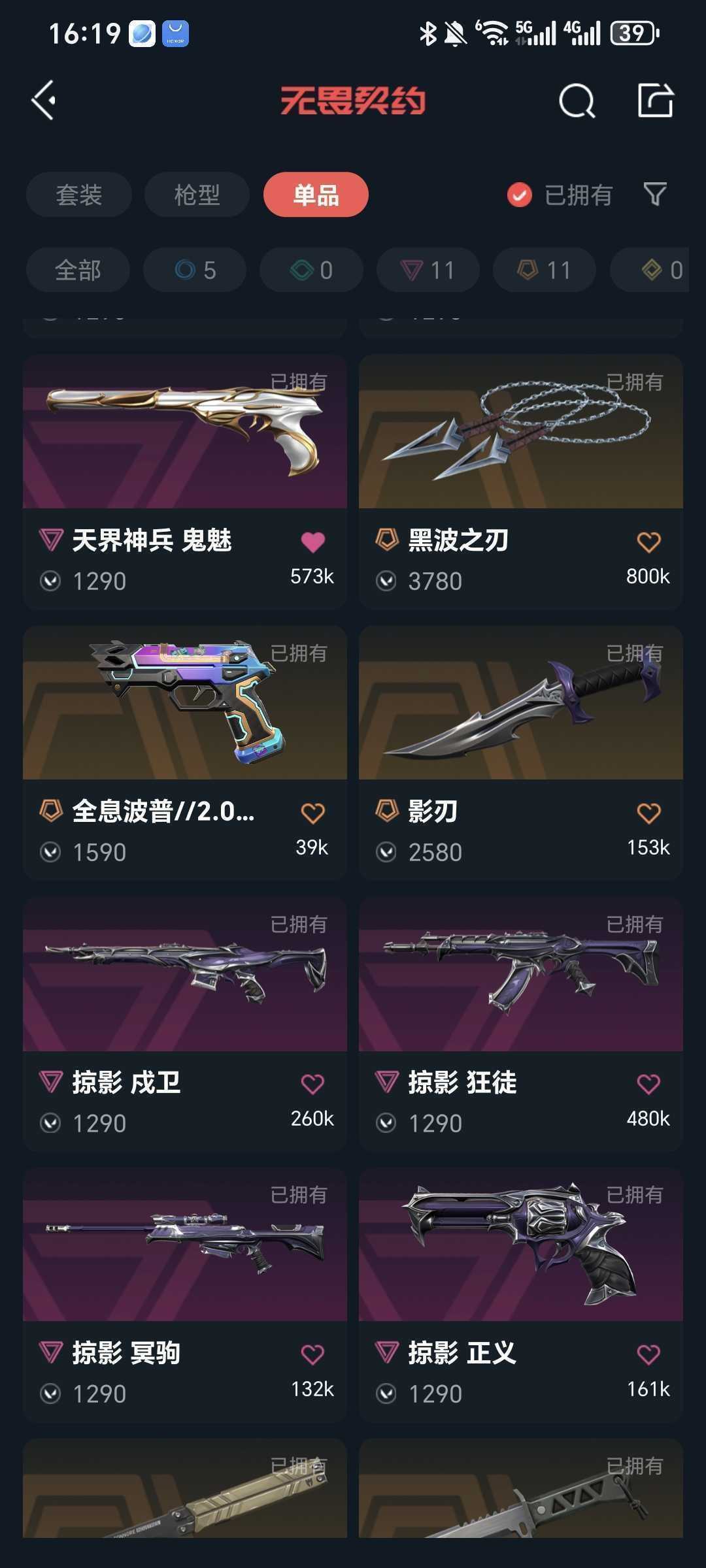Switch to the 枪型 tab
This screenshot has width=706, height=1568.
pos(197,195)
